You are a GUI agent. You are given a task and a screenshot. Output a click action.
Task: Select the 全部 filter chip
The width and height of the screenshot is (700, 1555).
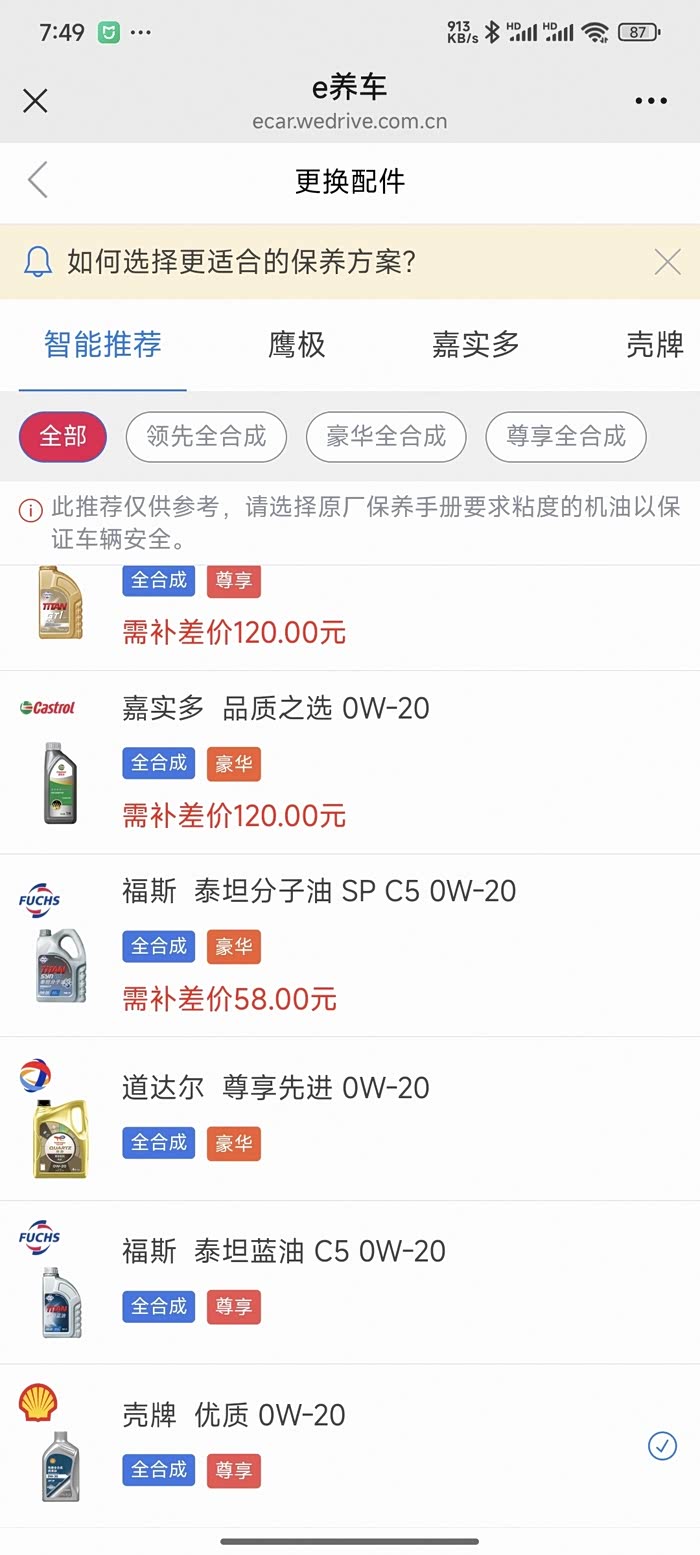click(x=63, y=437)
